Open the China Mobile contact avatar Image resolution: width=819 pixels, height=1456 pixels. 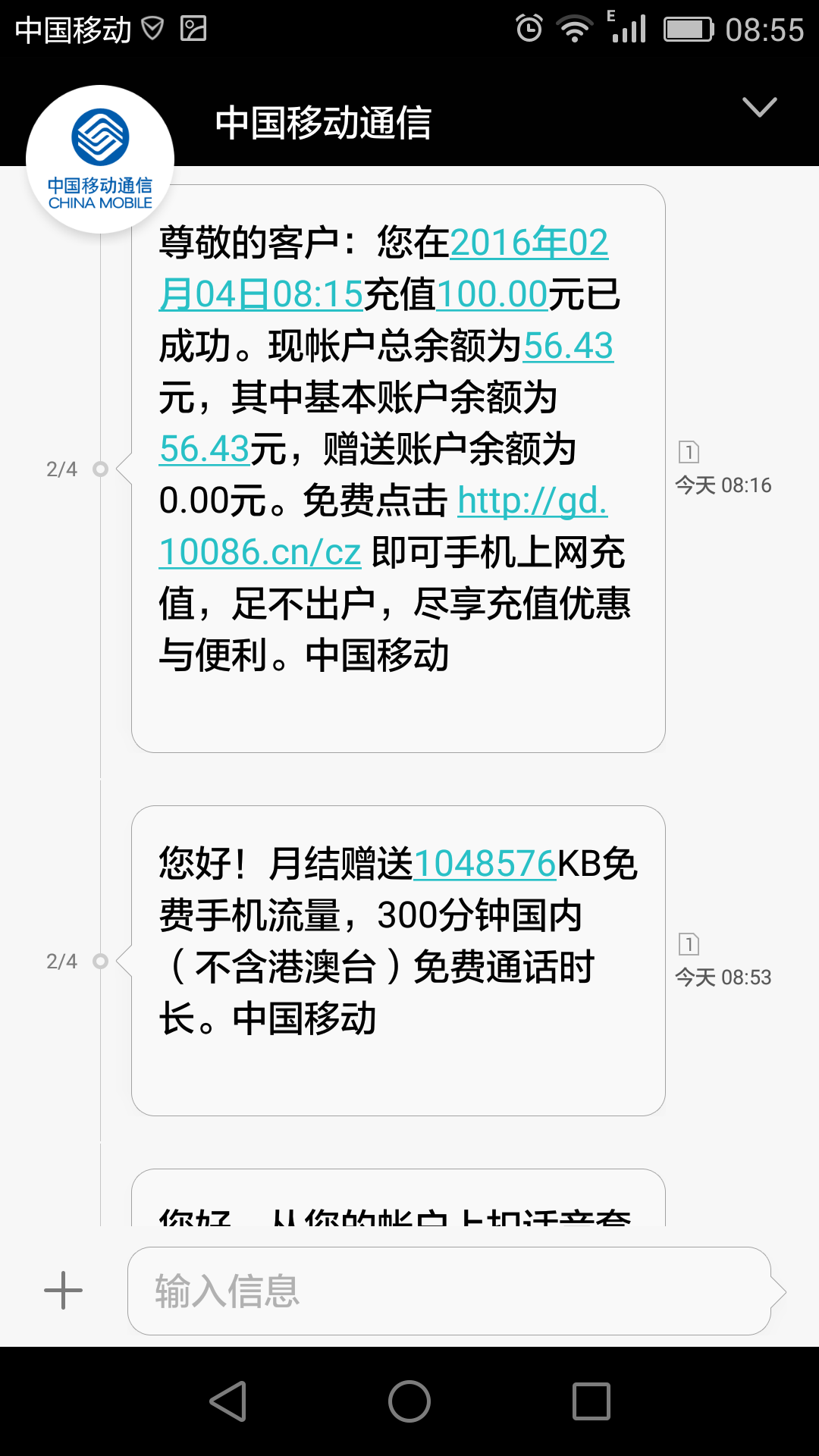pyautogui.click(x=100, y=159)
